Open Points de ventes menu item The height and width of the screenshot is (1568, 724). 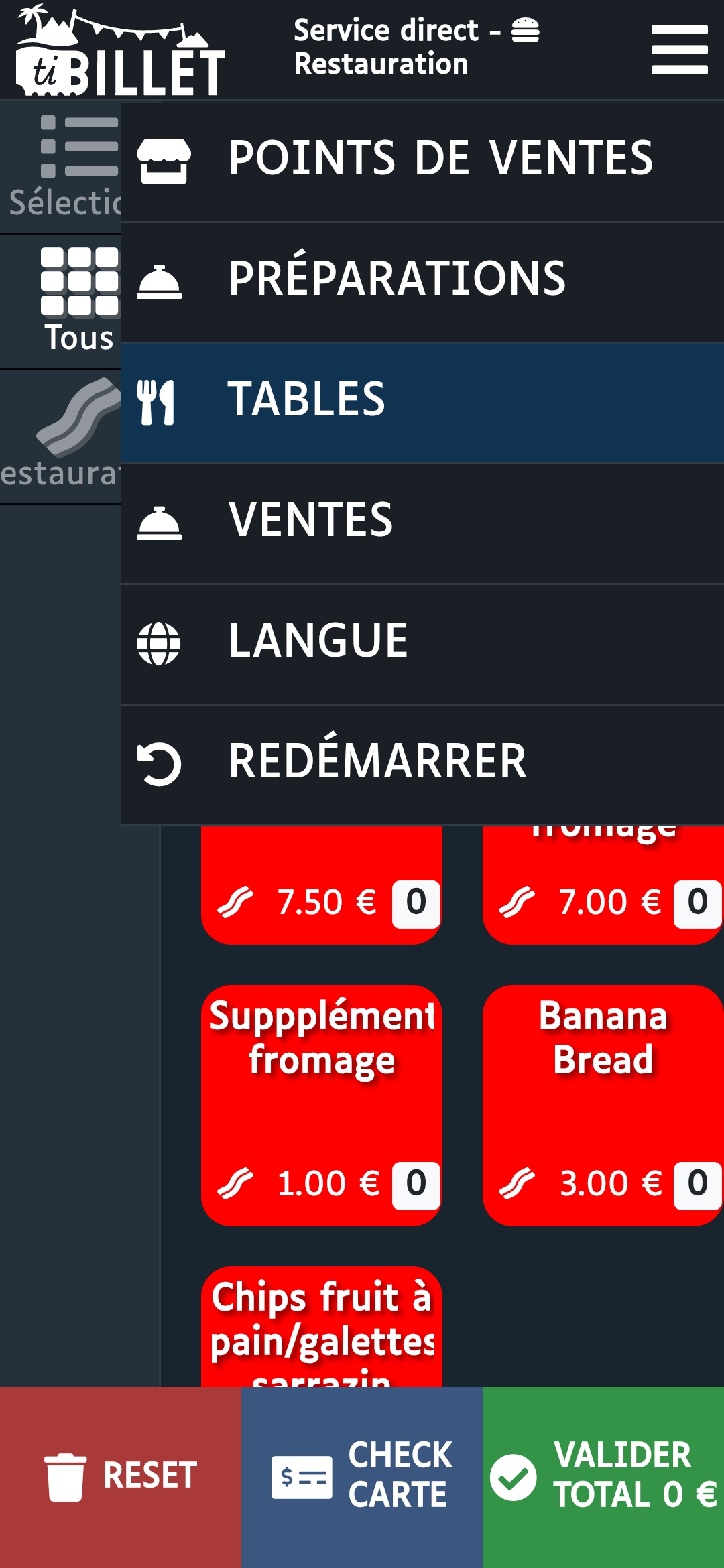422,159
